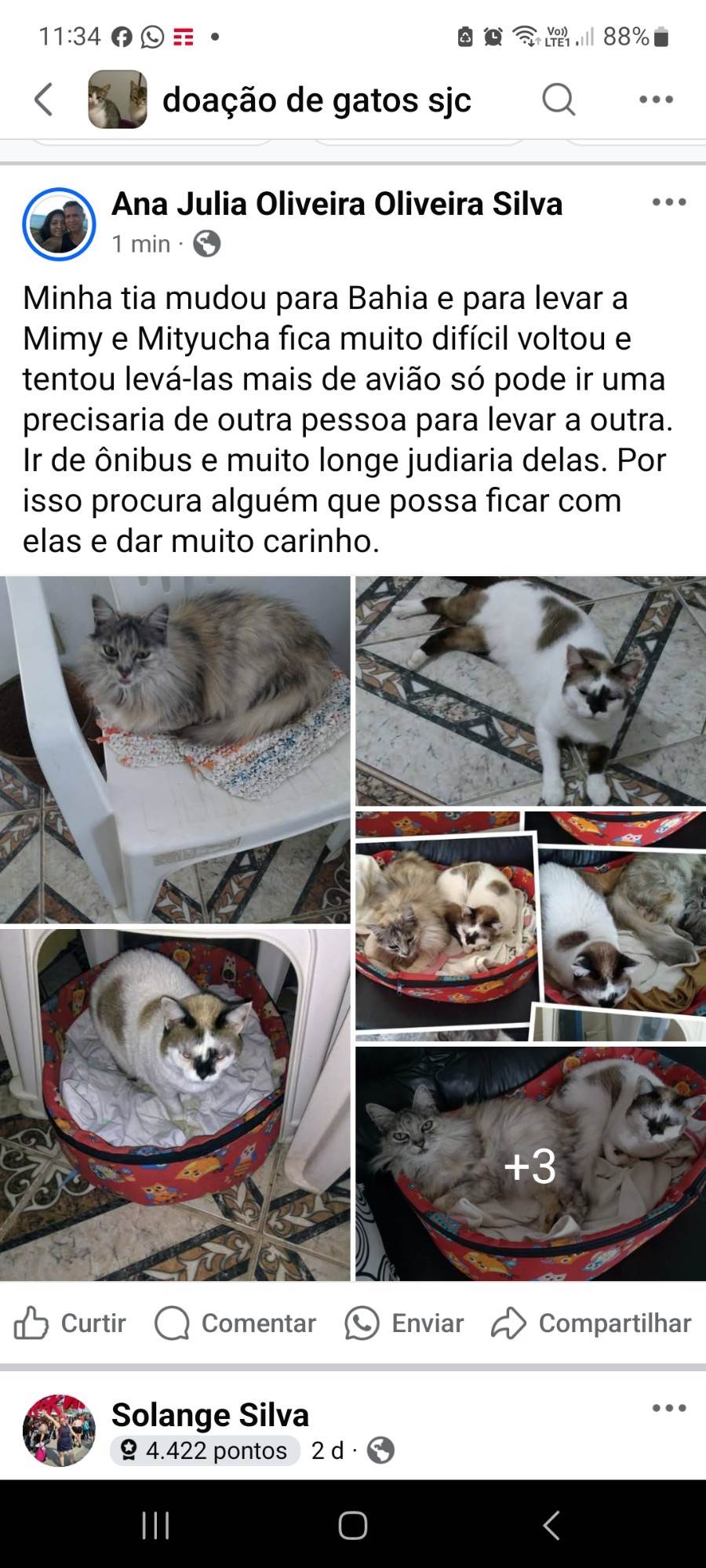The height and width of the screenshot is (1568, 706).
Task: Like the post with Curtir
Action: (71, 1323)
